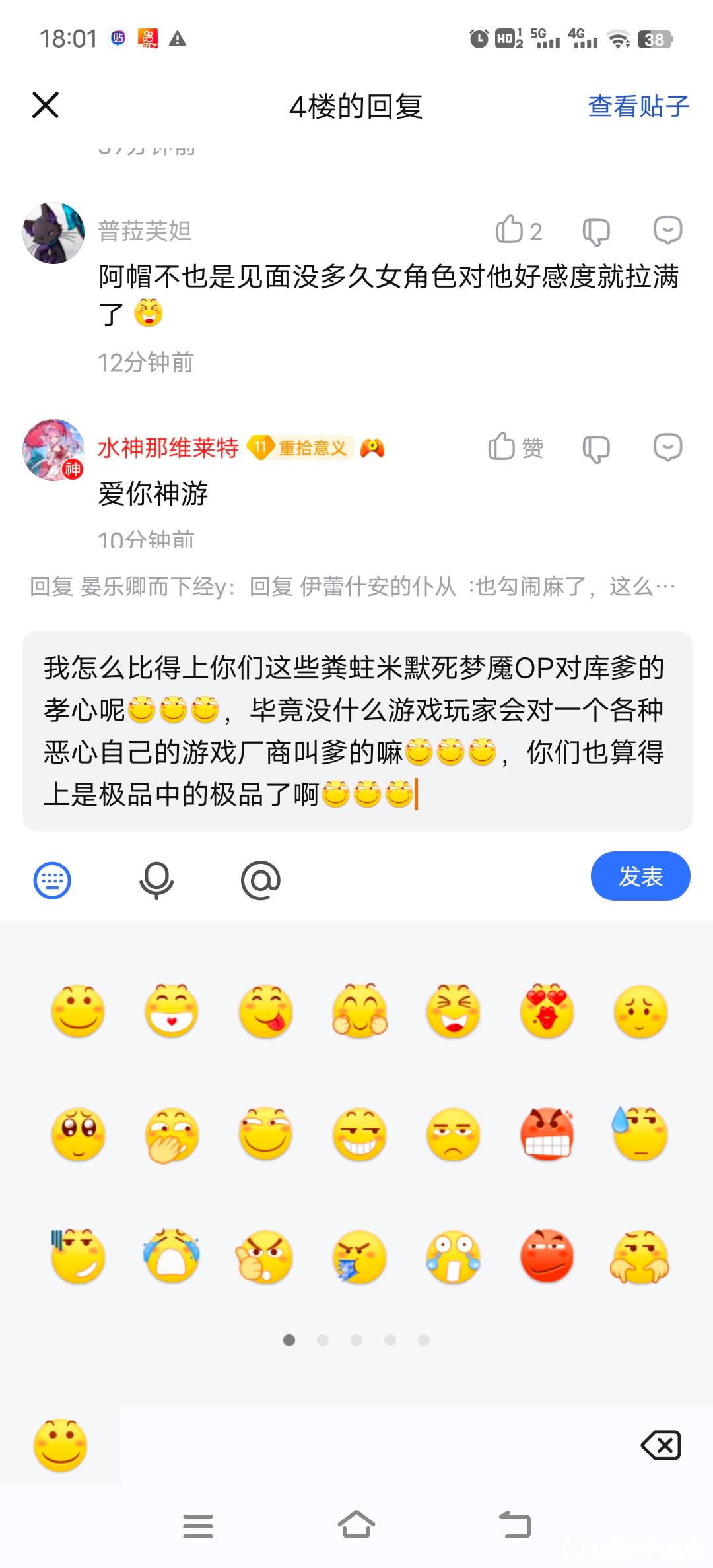The width and height of the screenshot is (713, 1568).
Task: Start voice input with the microphone
Action: 156,880
